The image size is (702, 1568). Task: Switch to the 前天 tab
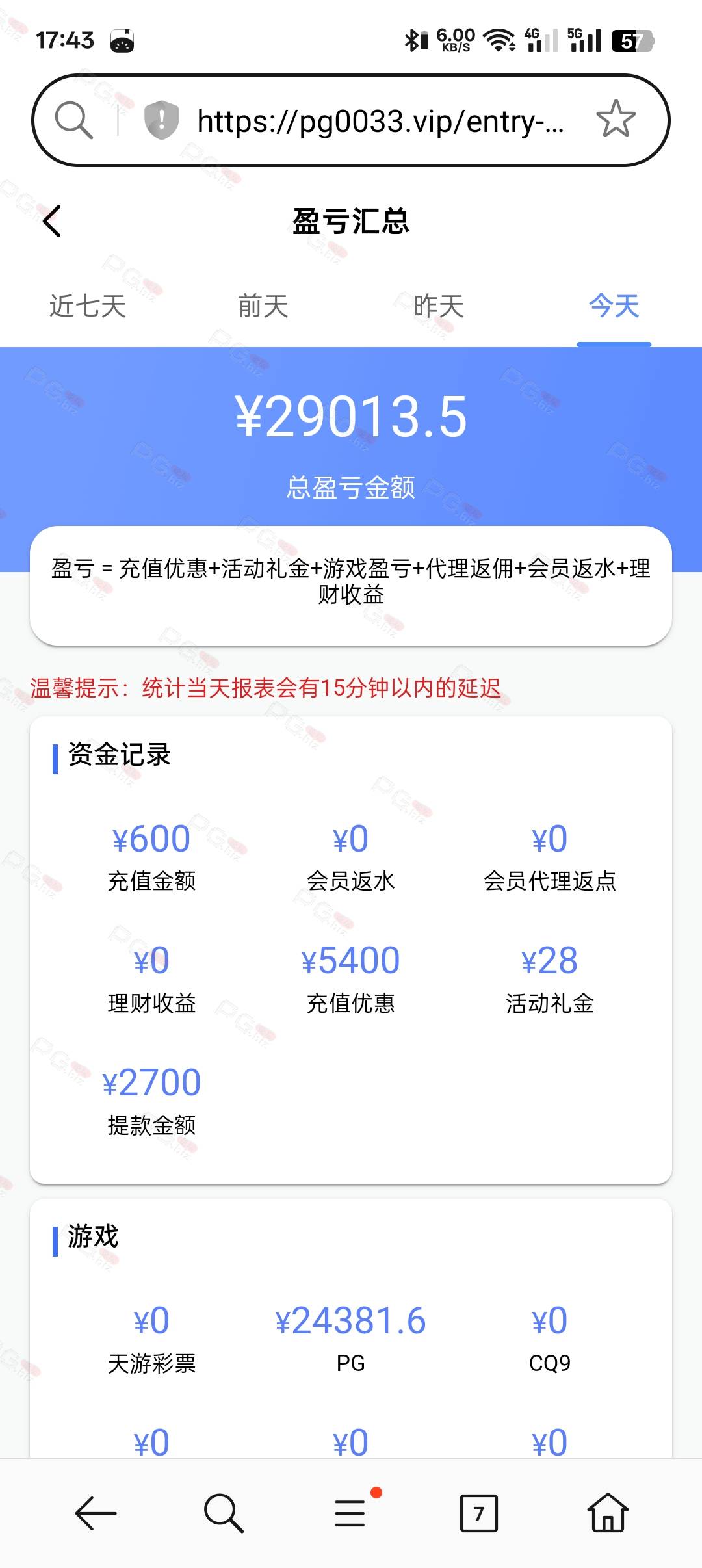point(263,306)
